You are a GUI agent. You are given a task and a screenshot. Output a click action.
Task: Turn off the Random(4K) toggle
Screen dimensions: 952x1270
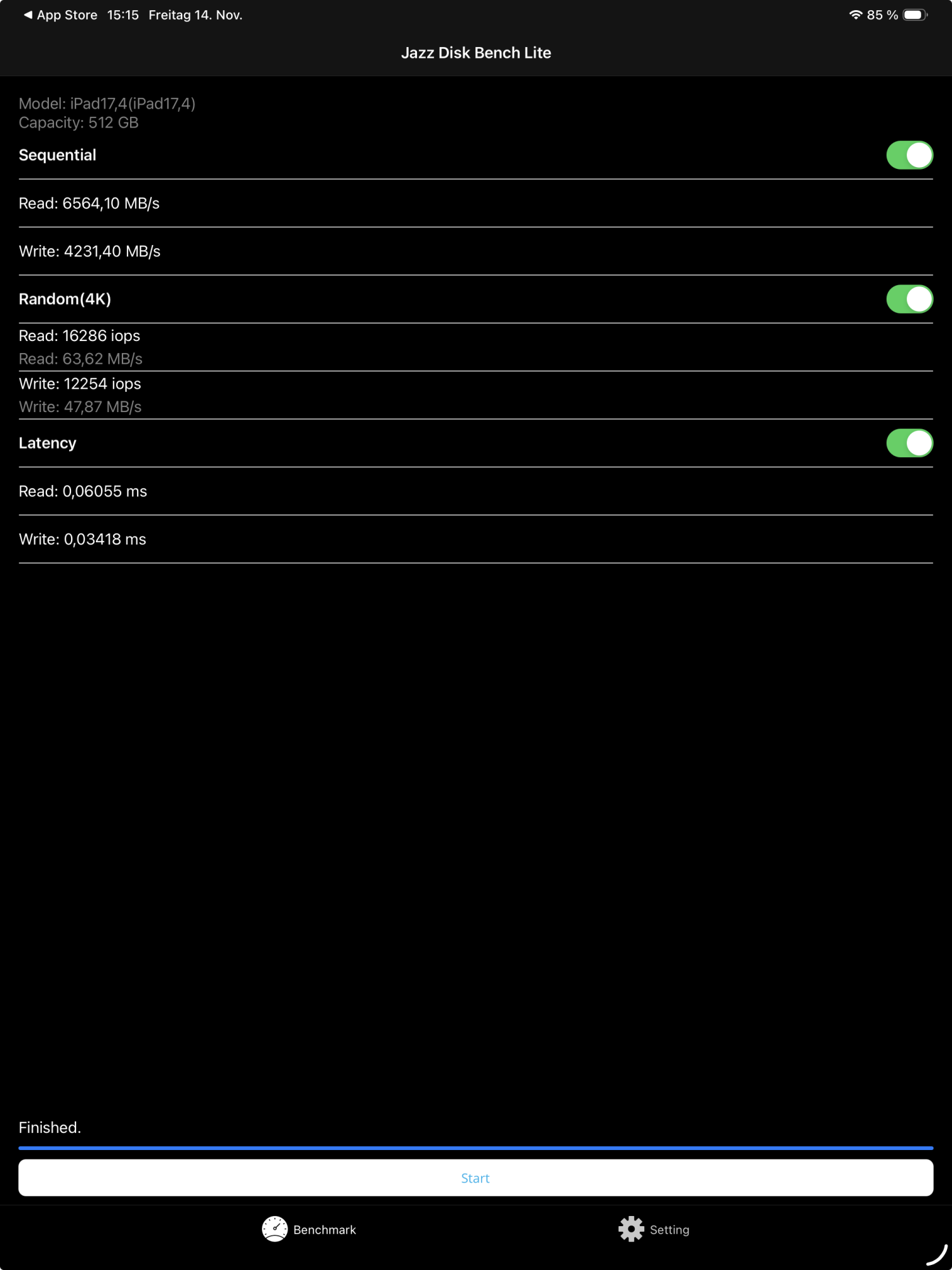click(x=909, y=299)
